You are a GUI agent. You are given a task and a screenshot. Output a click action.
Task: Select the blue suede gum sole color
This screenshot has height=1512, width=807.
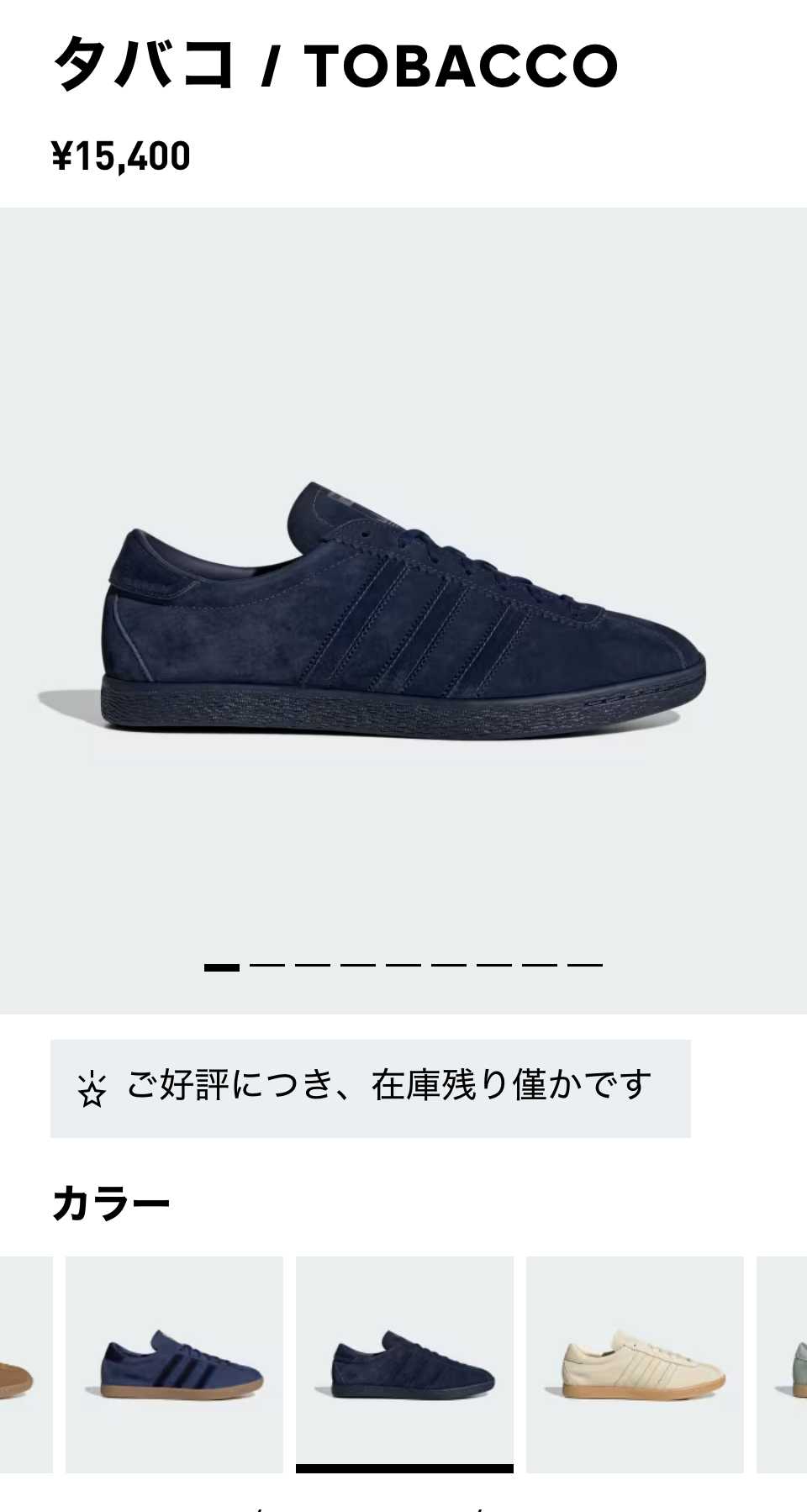[174, 1365]
